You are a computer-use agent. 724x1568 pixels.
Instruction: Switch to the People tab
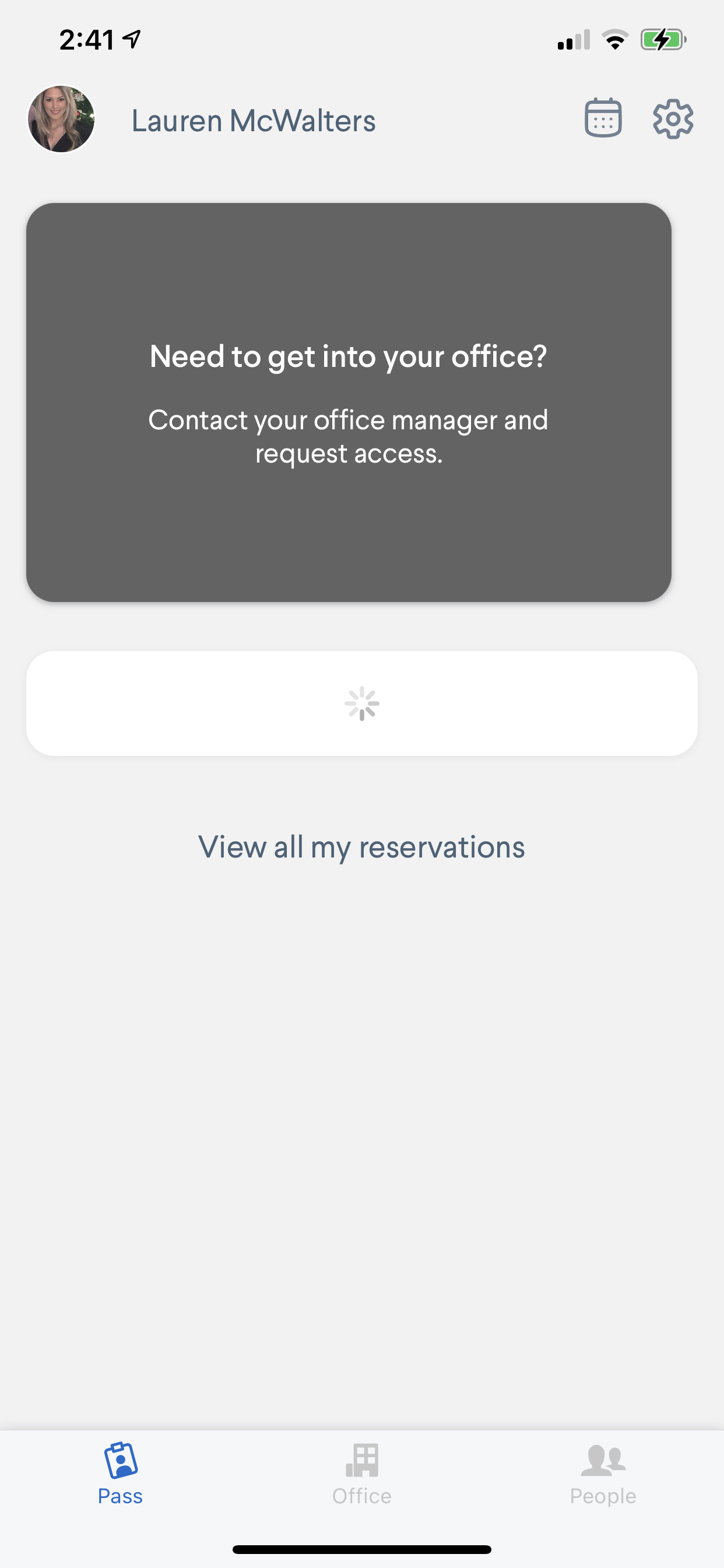click(603, 1474)
